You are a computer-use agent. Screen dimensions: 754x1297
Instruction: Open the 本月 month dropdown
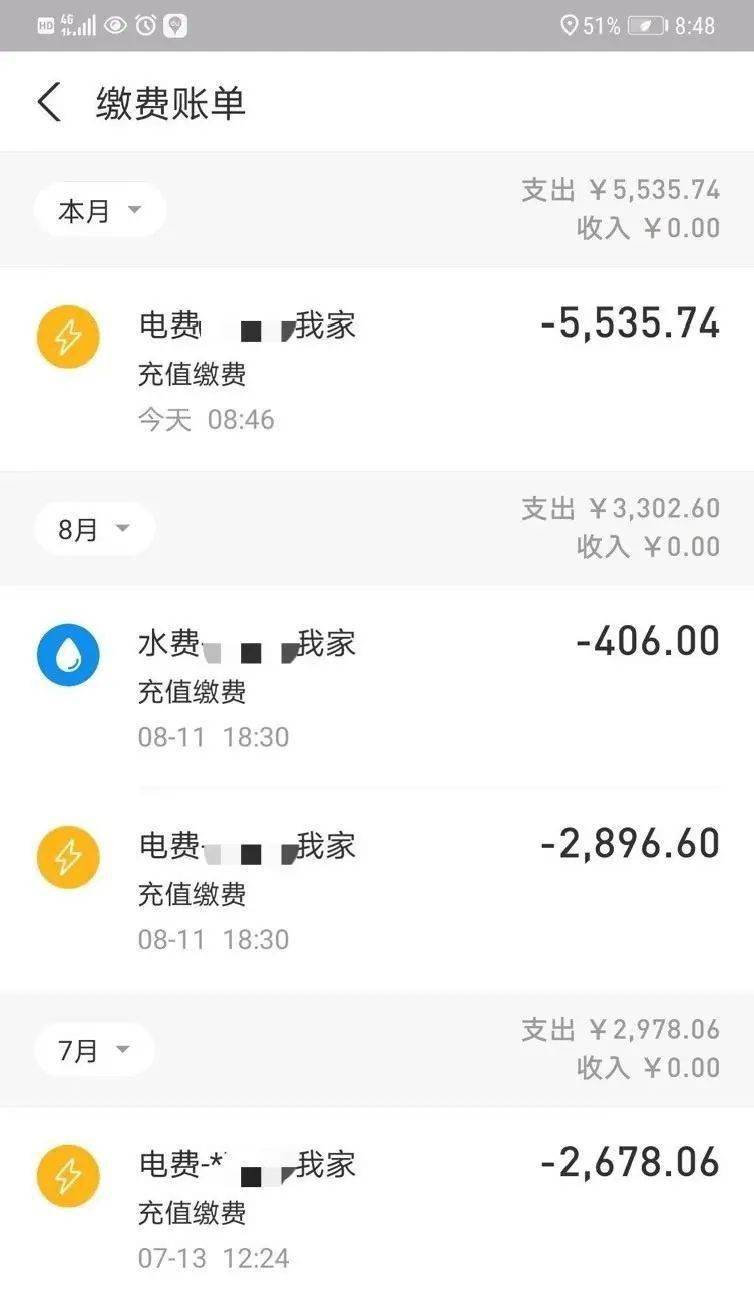tap(99, 210)
